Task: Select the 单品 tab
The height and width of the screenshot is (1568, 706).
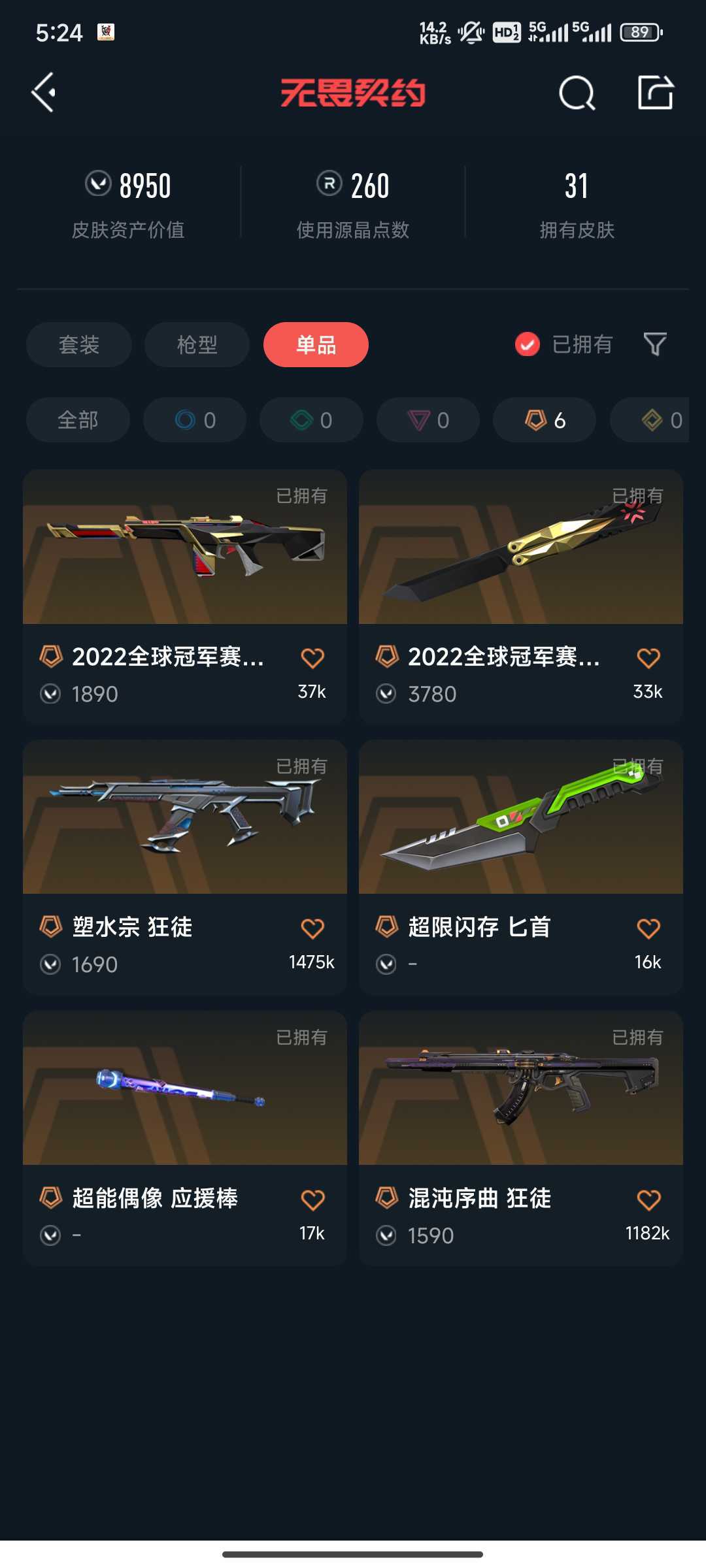Action: point(316,344)
